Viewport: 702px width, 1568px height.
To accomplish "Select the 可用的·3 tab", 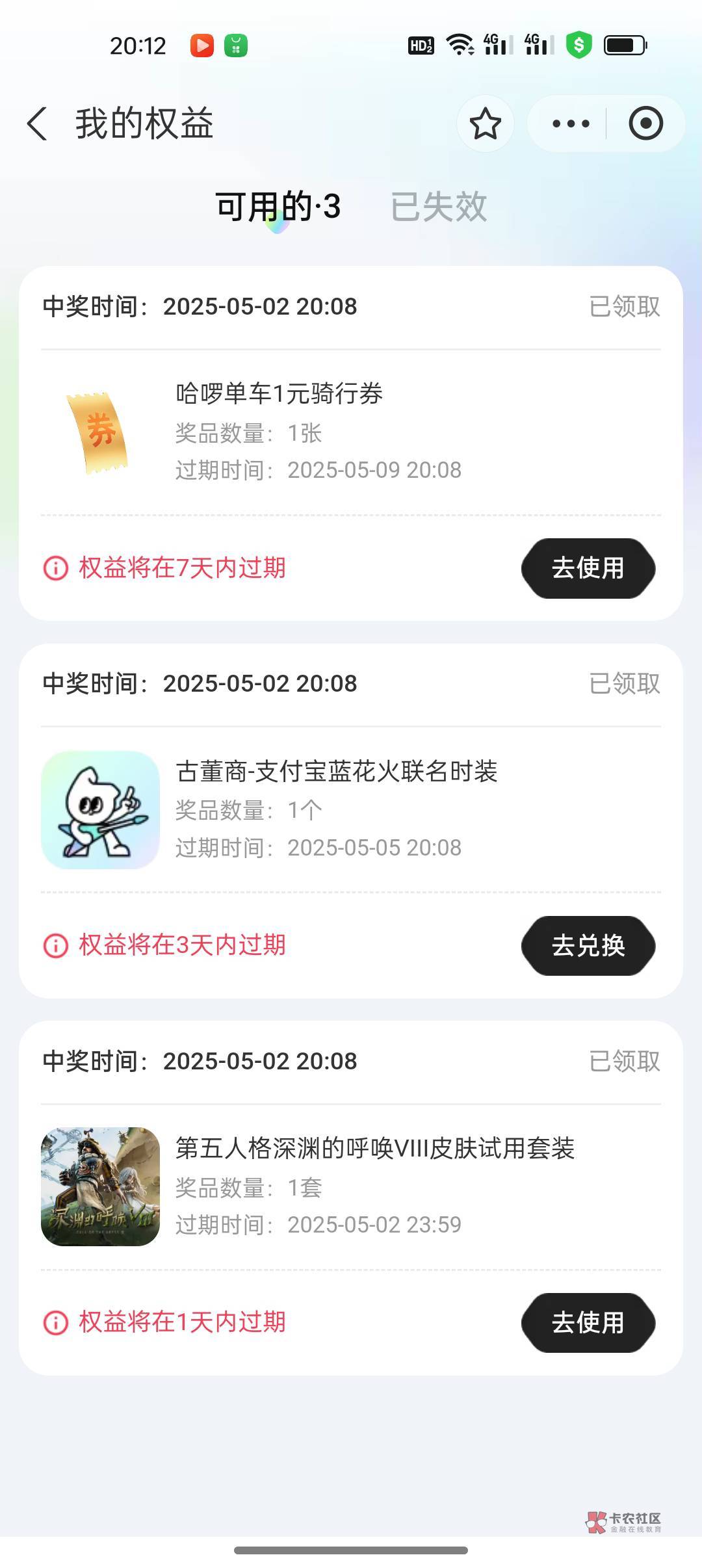I will 278,207.
